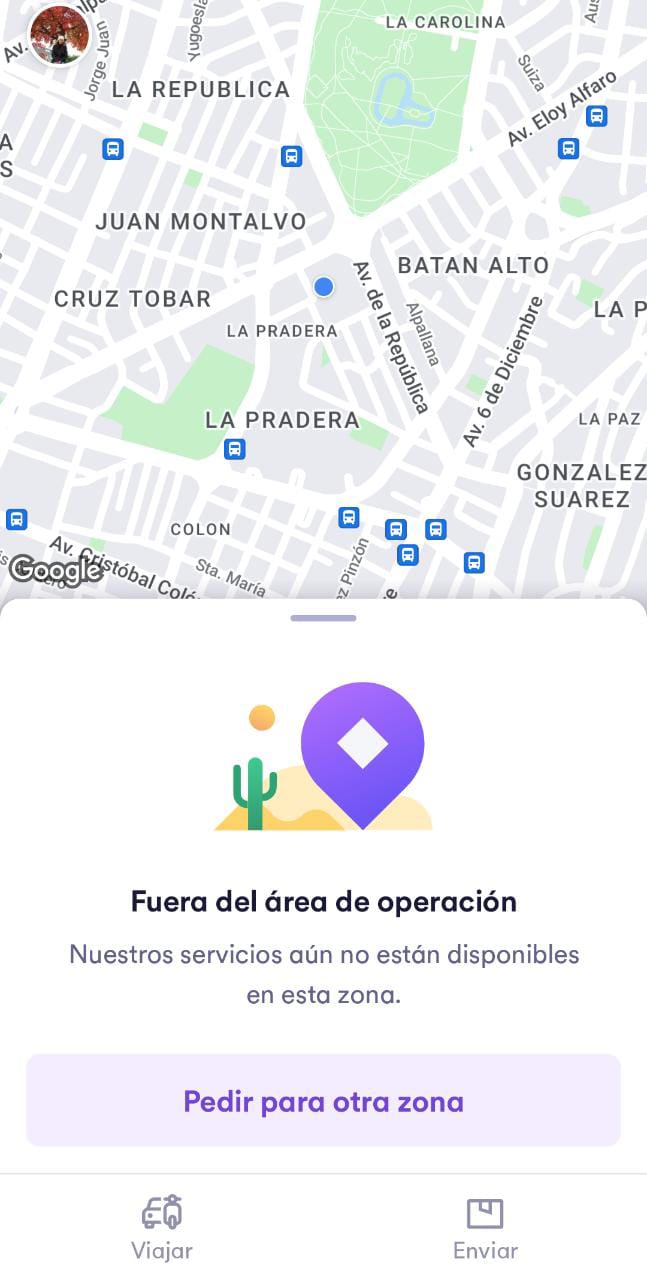The width and height of the screenshot is (647, 1280).
Task: Tap the bottom sheet drag handle
Action: pyautogui.click(x=323, y=618)
